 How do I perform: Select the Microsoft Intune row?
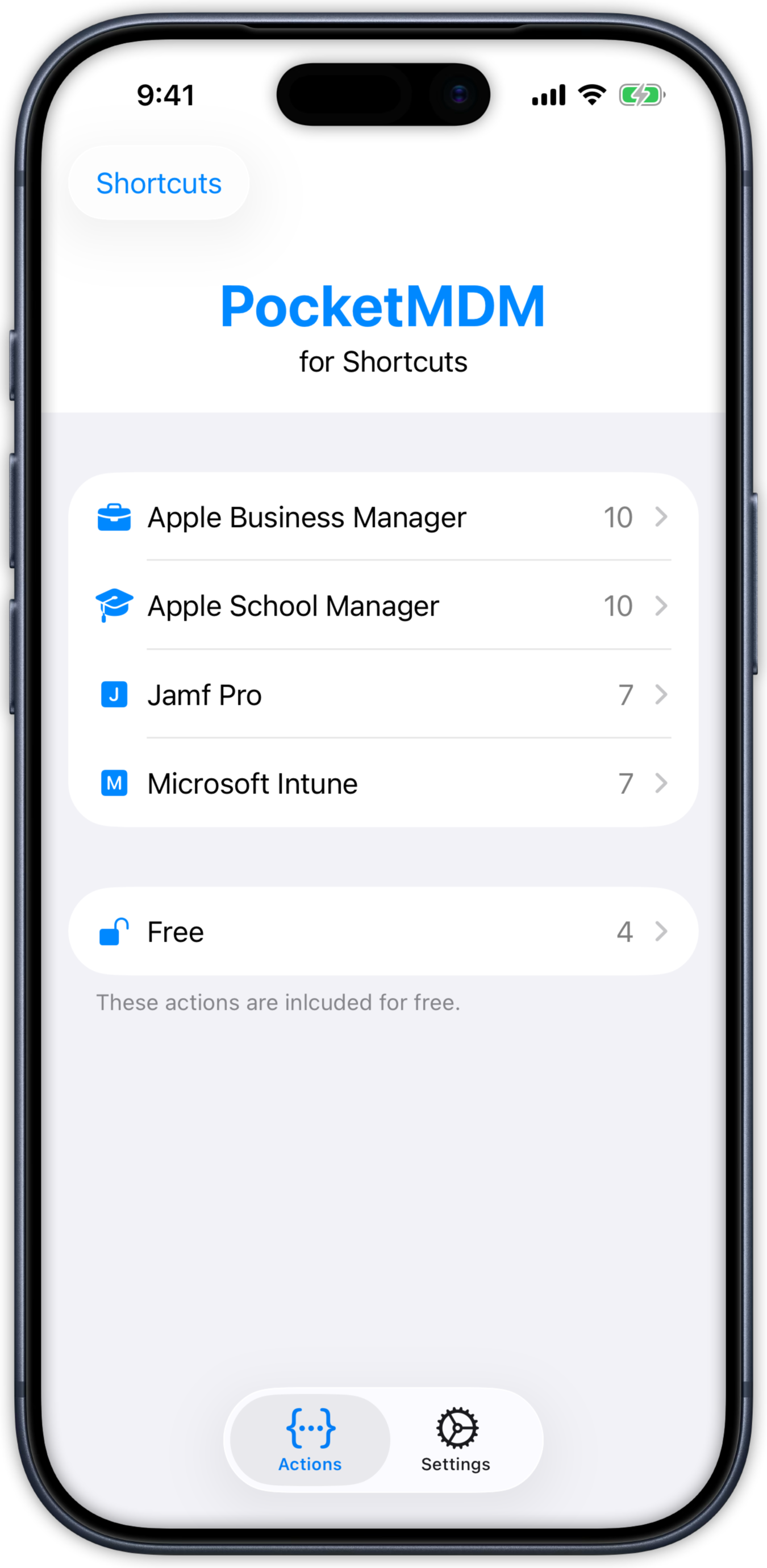pyautogui.click(x=383, y=783)
